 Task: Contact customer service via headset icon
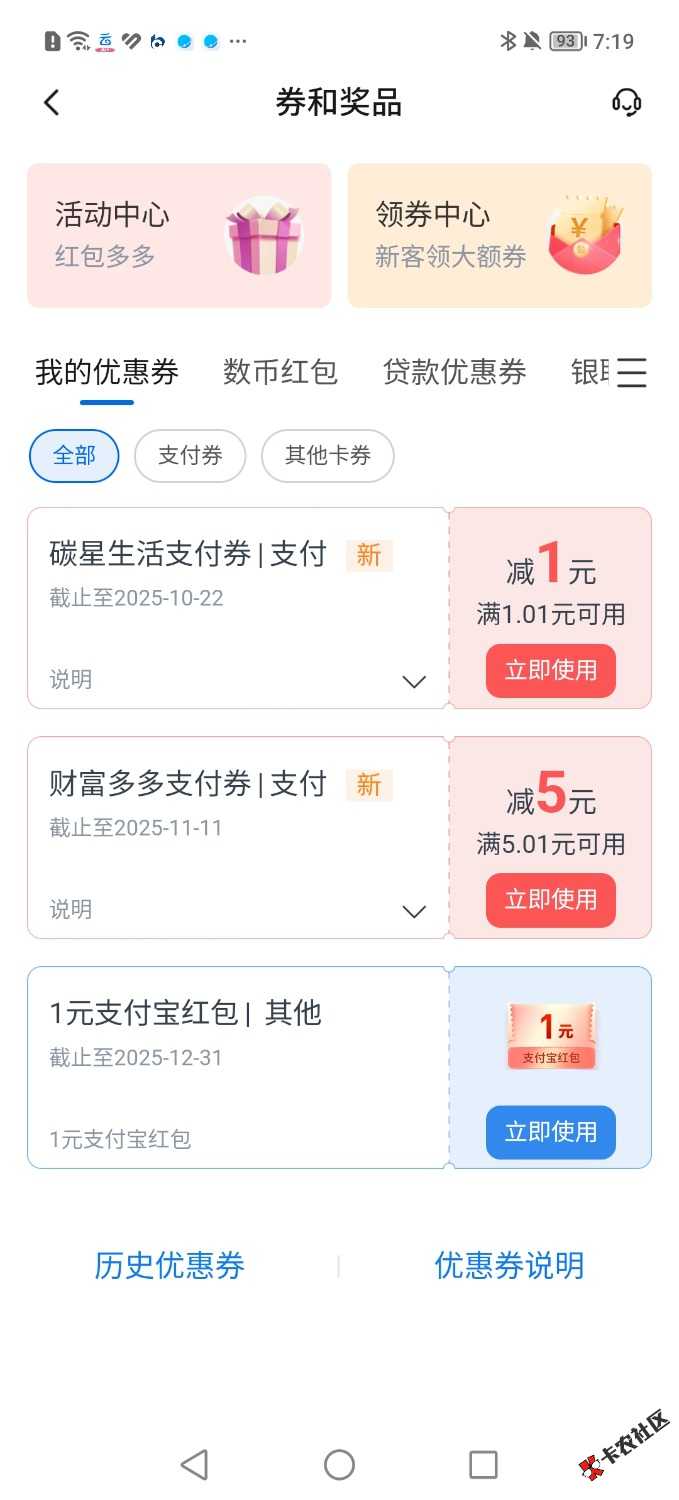click(626, 102)
